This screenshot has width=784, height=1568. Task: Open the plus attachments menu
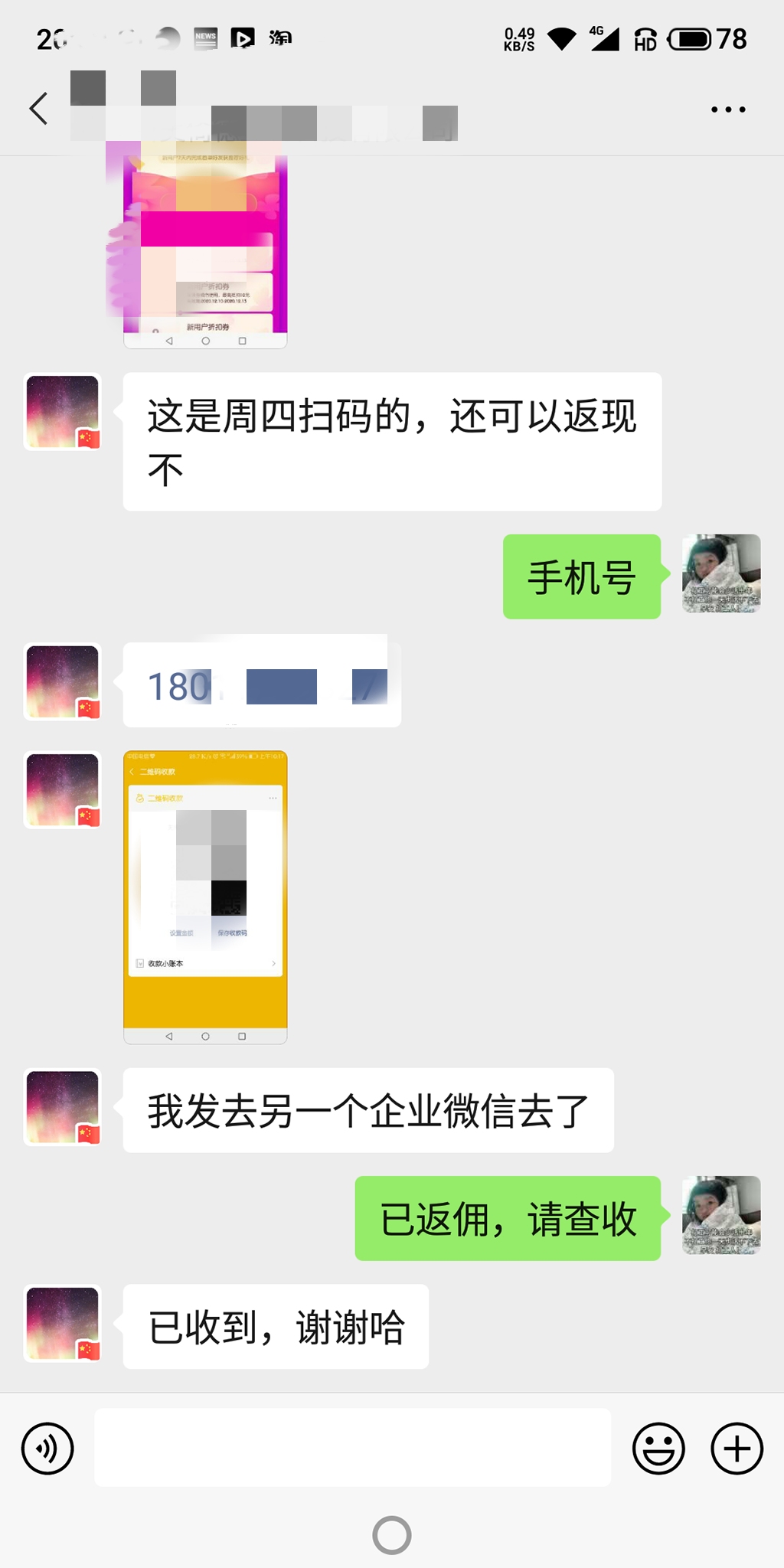pyautogui.click(x=737, y=1449)
